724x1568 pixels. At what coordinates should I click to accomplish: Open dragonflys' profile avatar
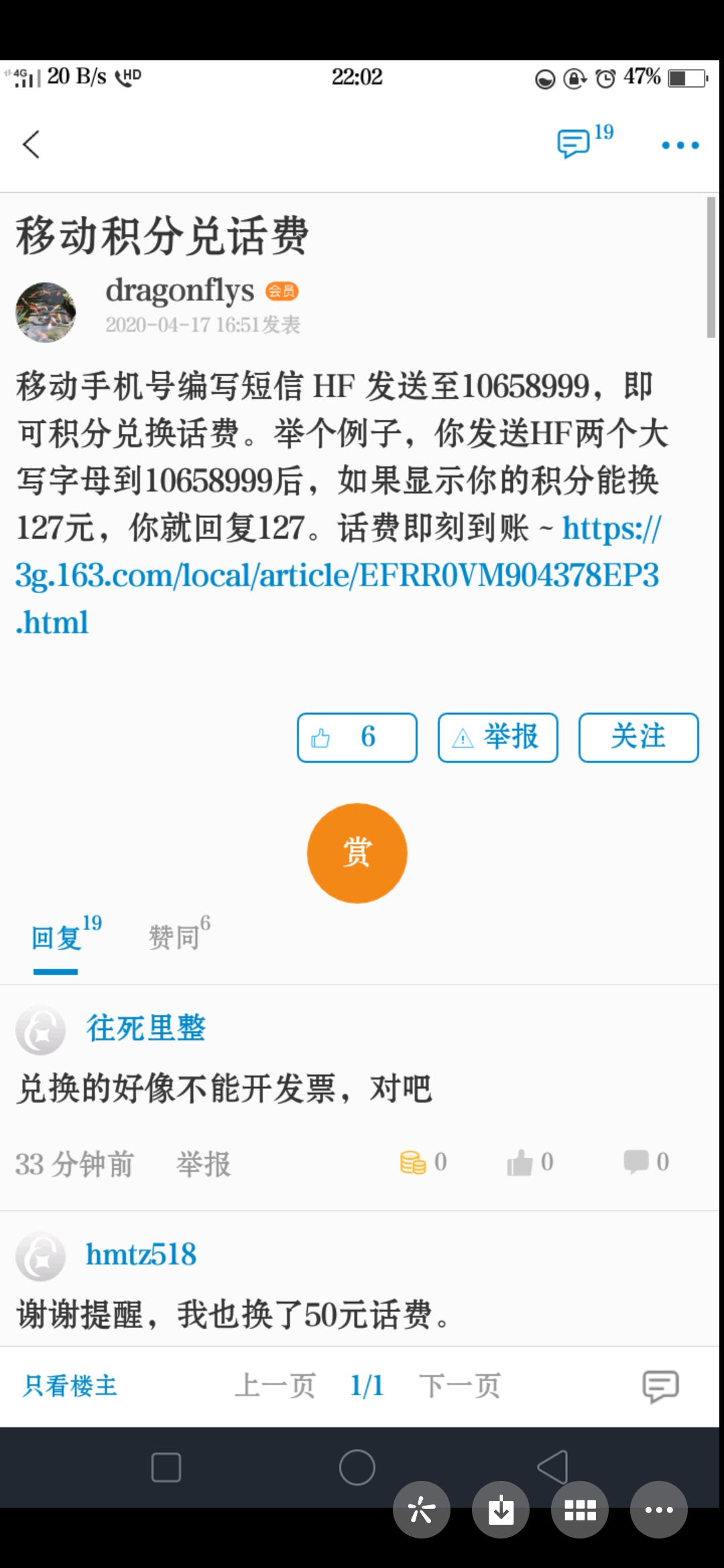coord(46,312)
